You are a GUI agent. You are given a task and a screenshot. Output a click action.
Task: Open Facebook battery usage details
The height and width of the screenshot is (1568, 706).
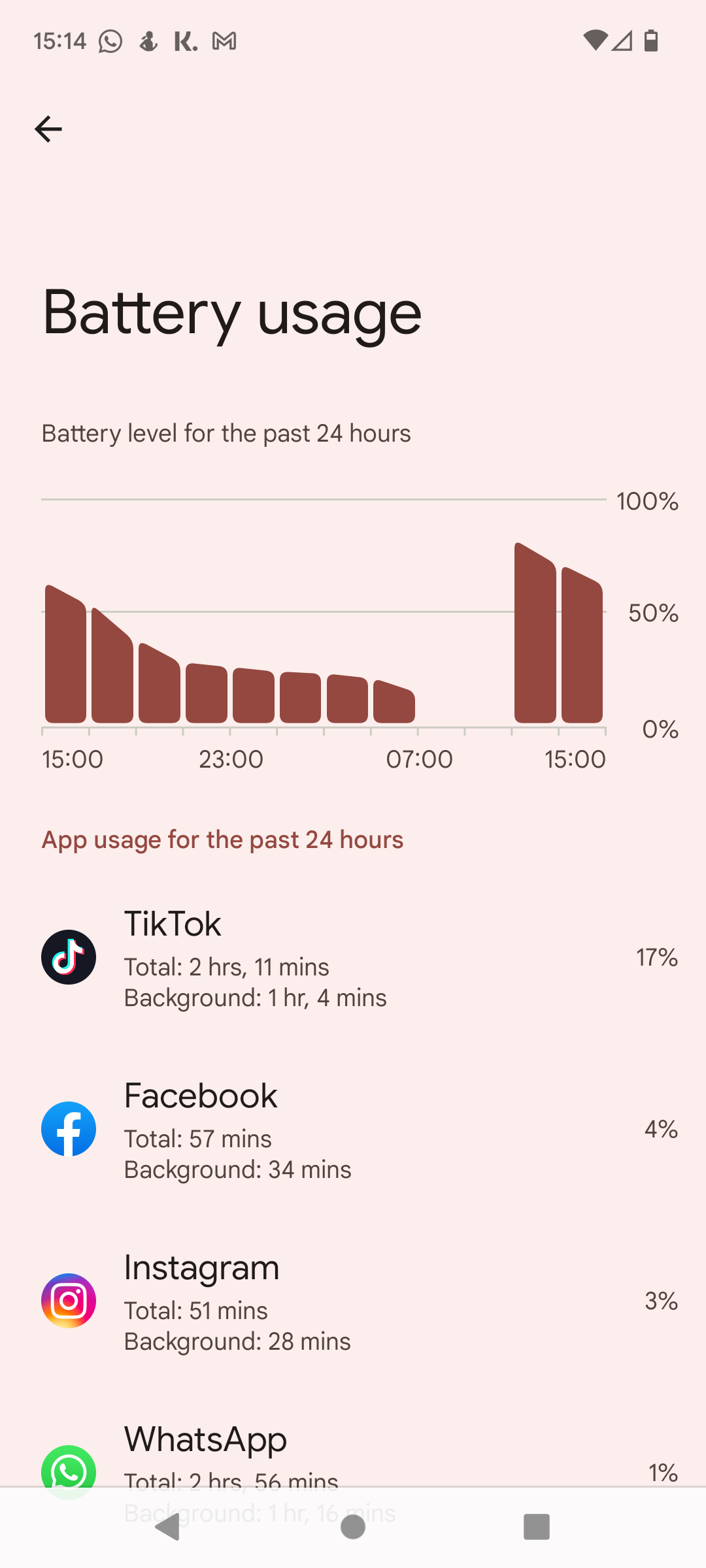click(353, 1129)
